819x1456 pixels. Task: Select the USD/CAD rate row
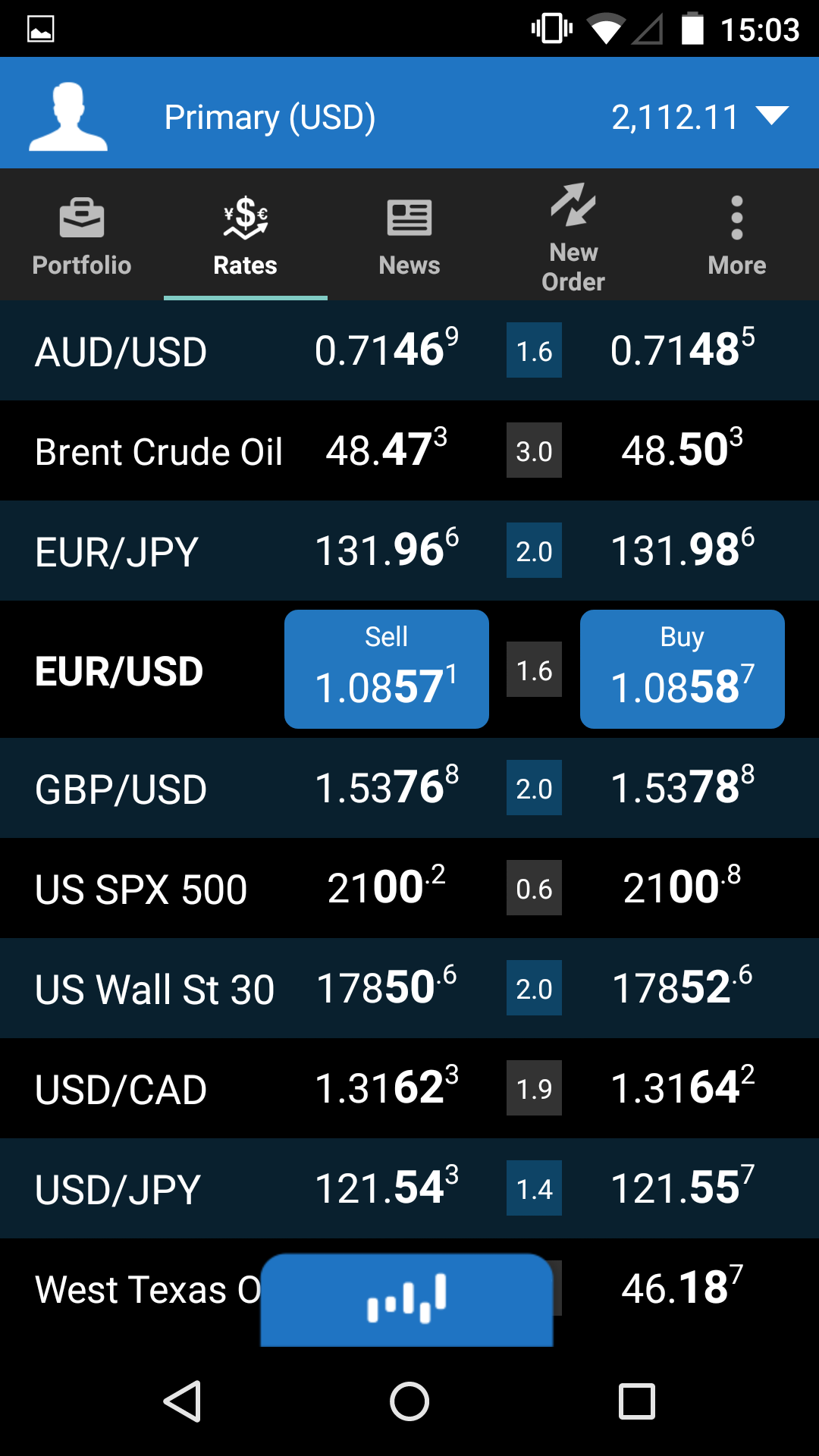[121, 1089]
